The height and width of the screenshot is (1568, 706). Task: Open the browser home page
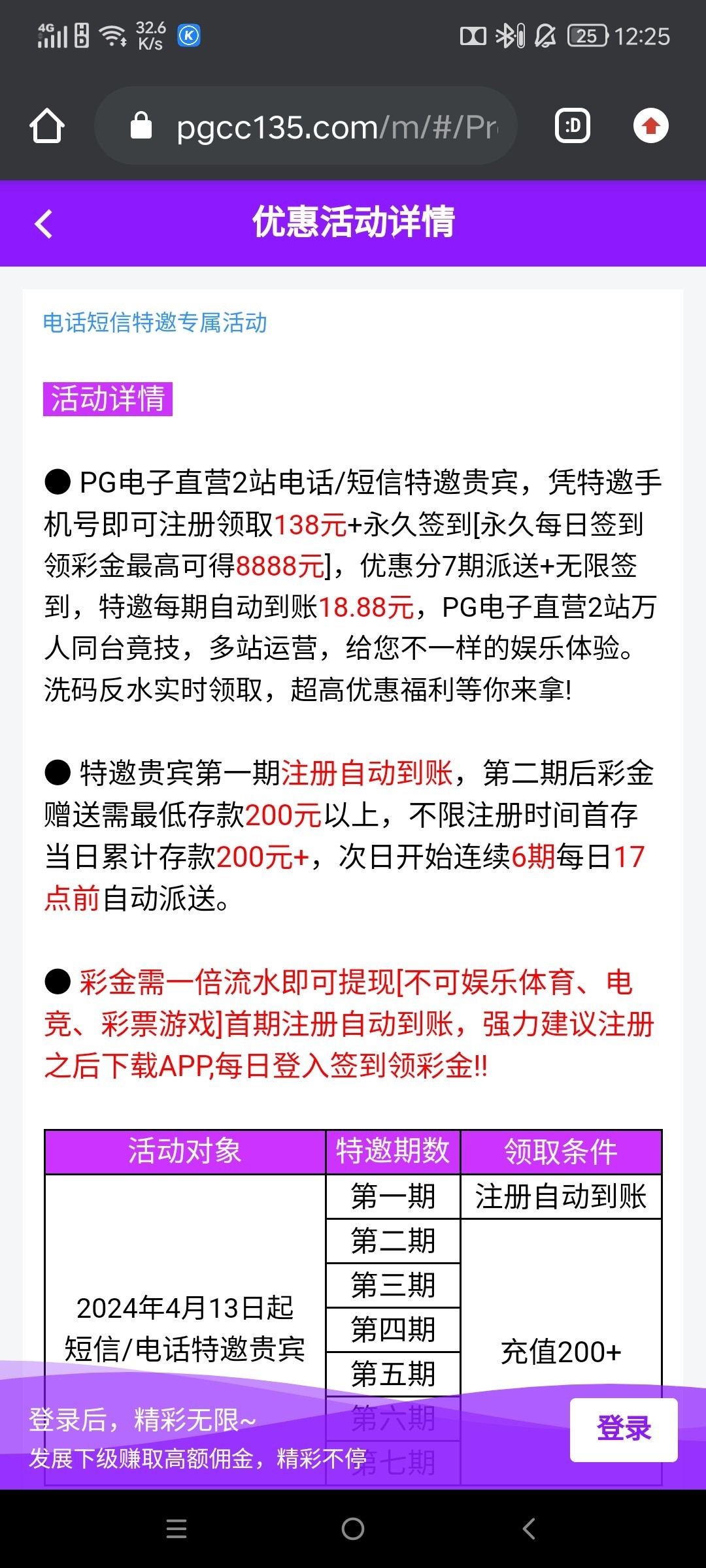point(47,125)
